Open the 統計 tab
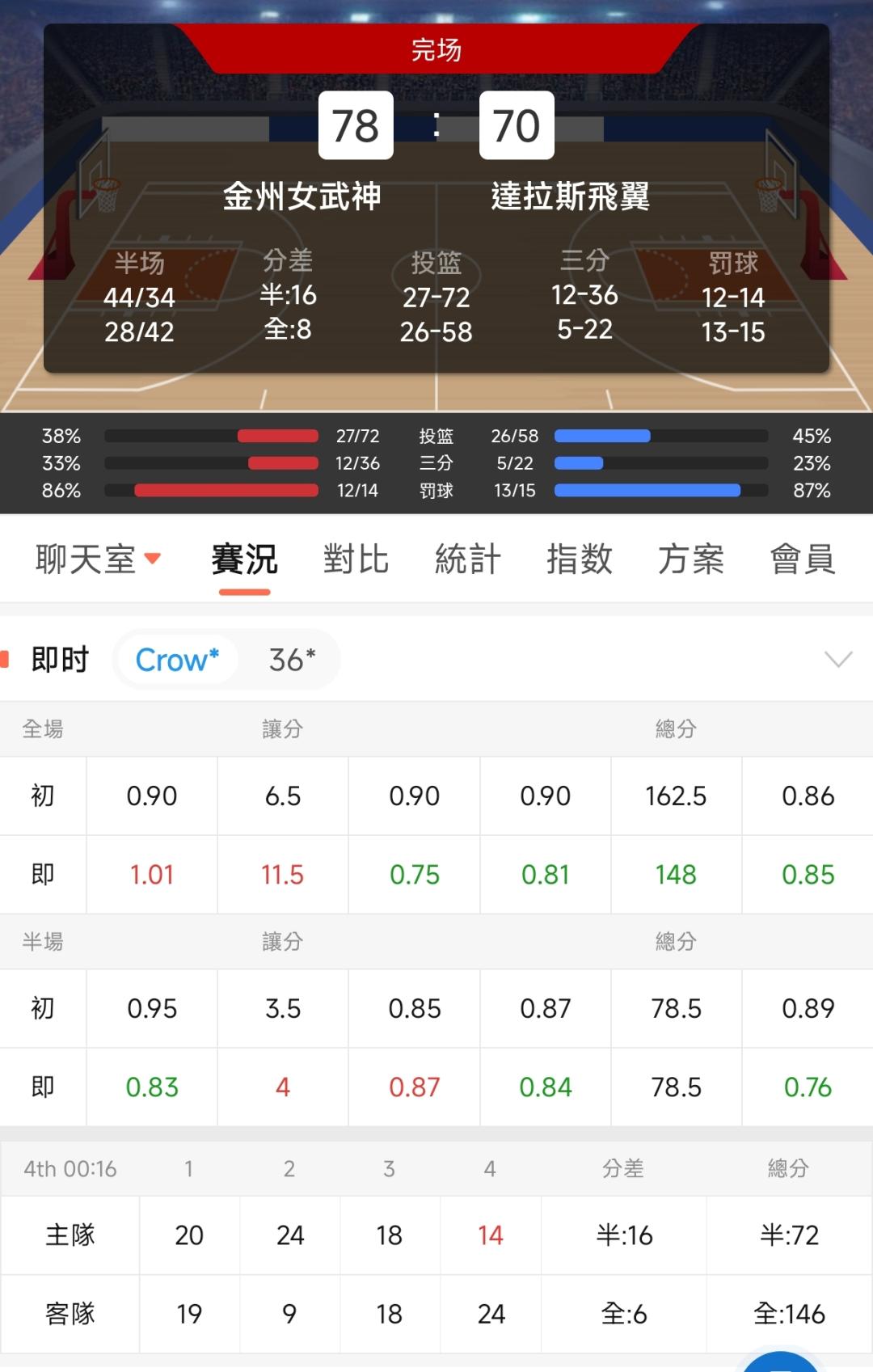This screenshot has height=1372, width=873. coord(467,559)
